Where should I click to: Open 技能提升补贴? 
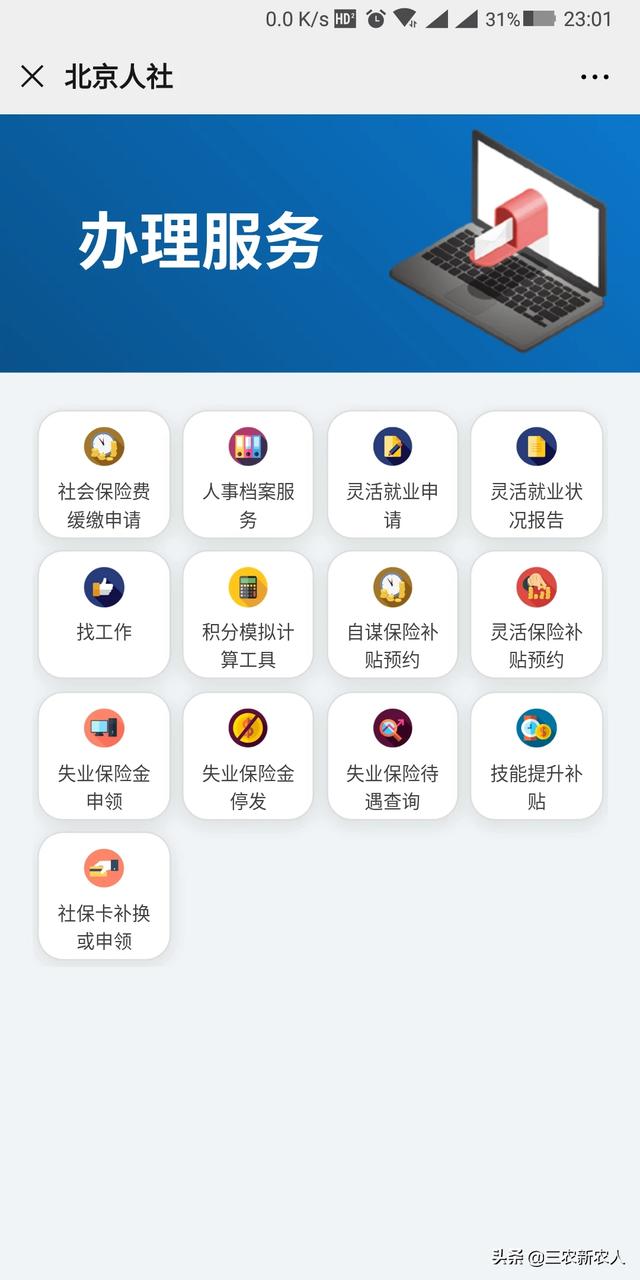536,756
